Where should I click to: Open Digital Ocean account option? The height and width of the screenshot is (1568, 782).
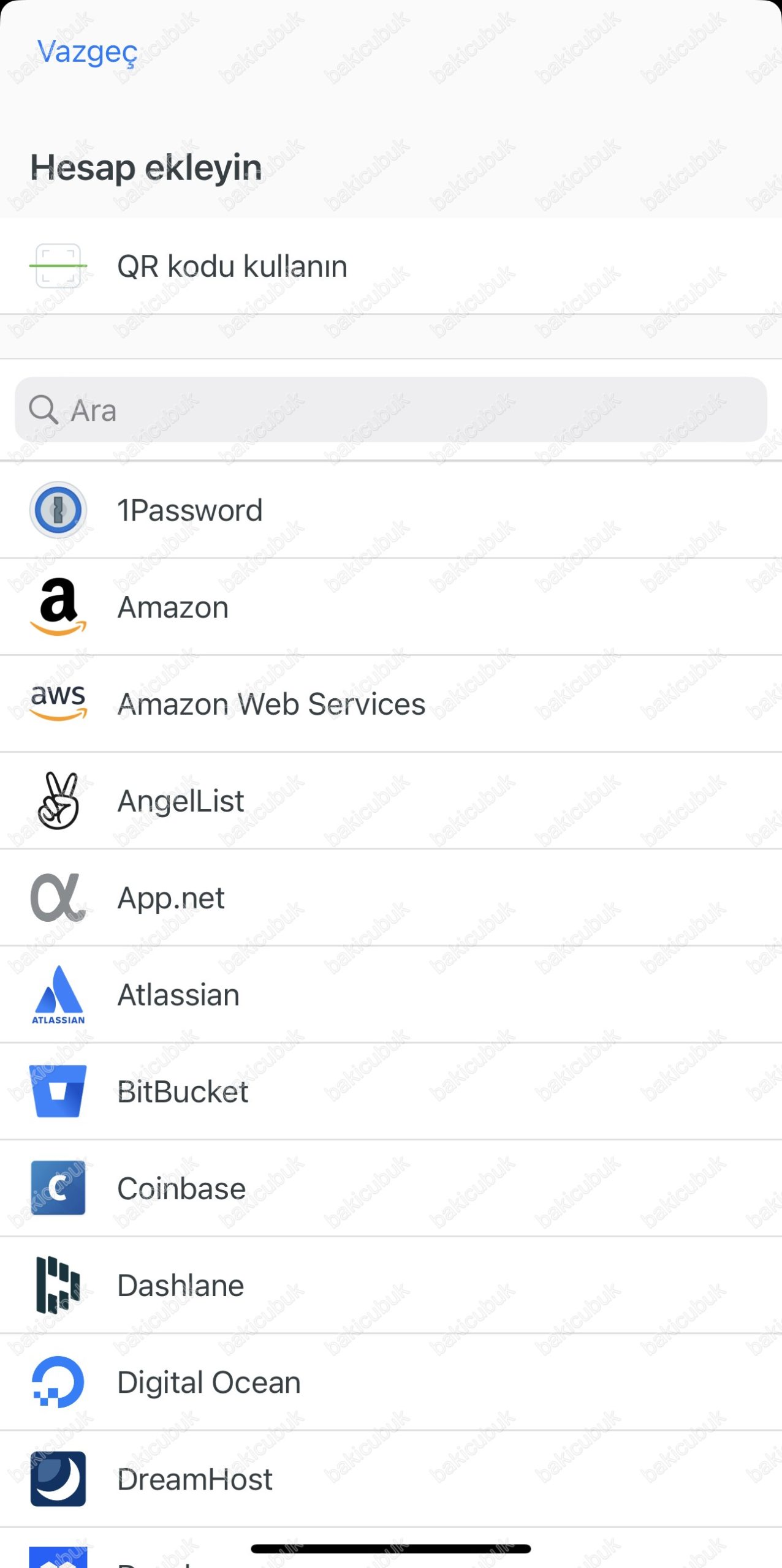[x=391, y=1382]
